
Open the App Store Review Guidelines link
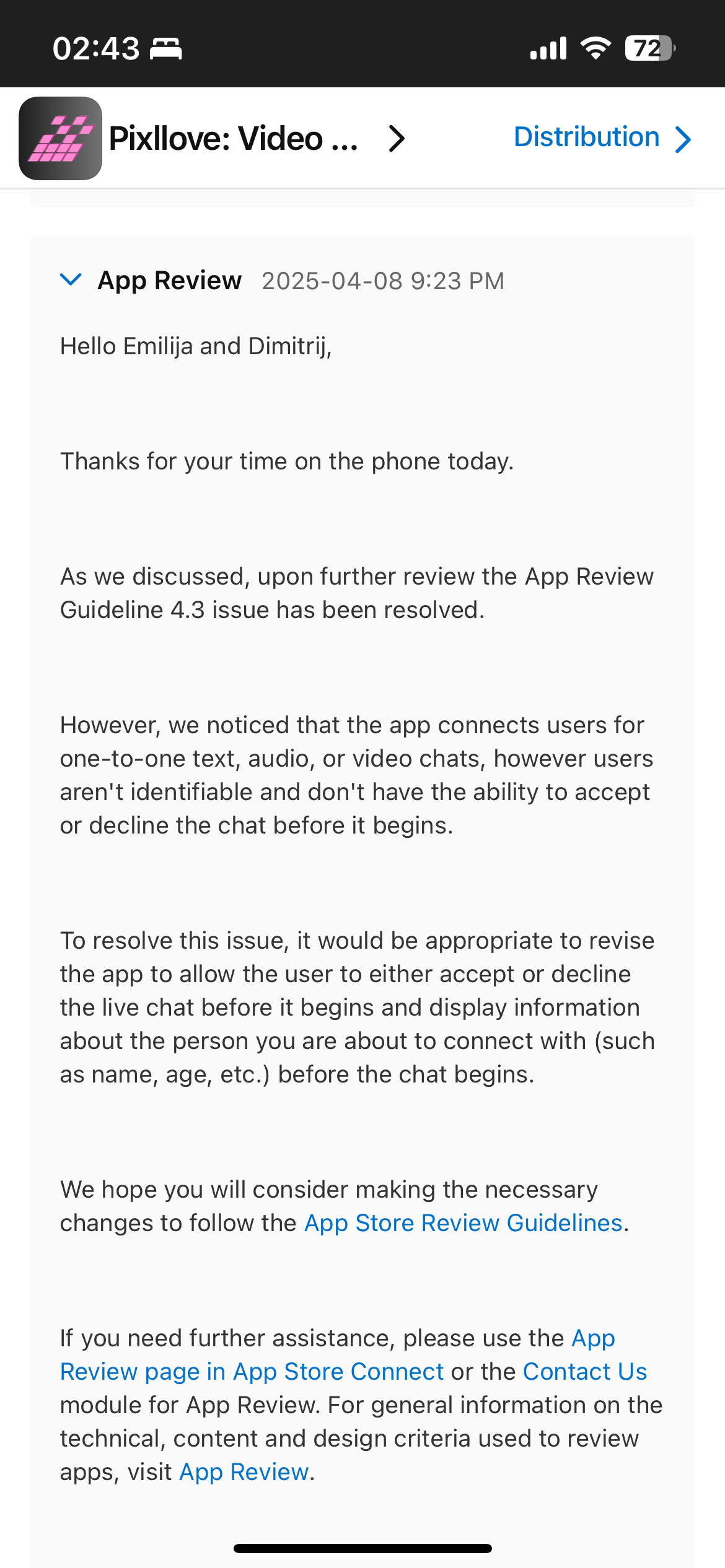[x=463, y=1222]
